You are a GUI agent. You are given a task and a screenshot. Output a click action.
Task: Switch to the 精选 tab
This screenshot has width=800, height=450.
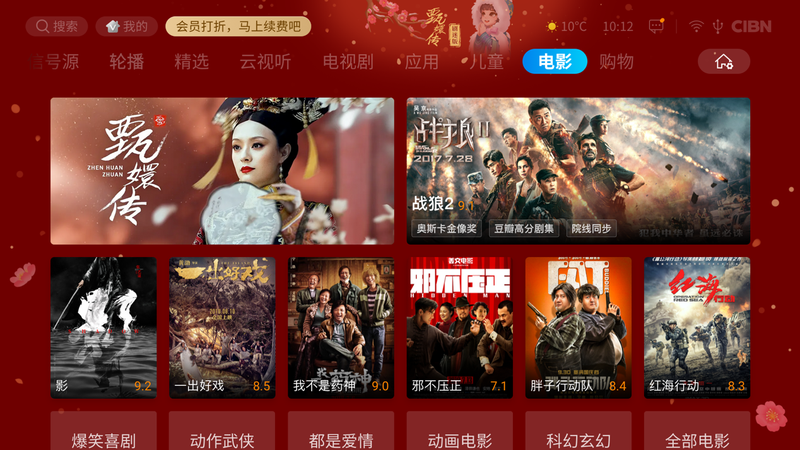[191, 62]
